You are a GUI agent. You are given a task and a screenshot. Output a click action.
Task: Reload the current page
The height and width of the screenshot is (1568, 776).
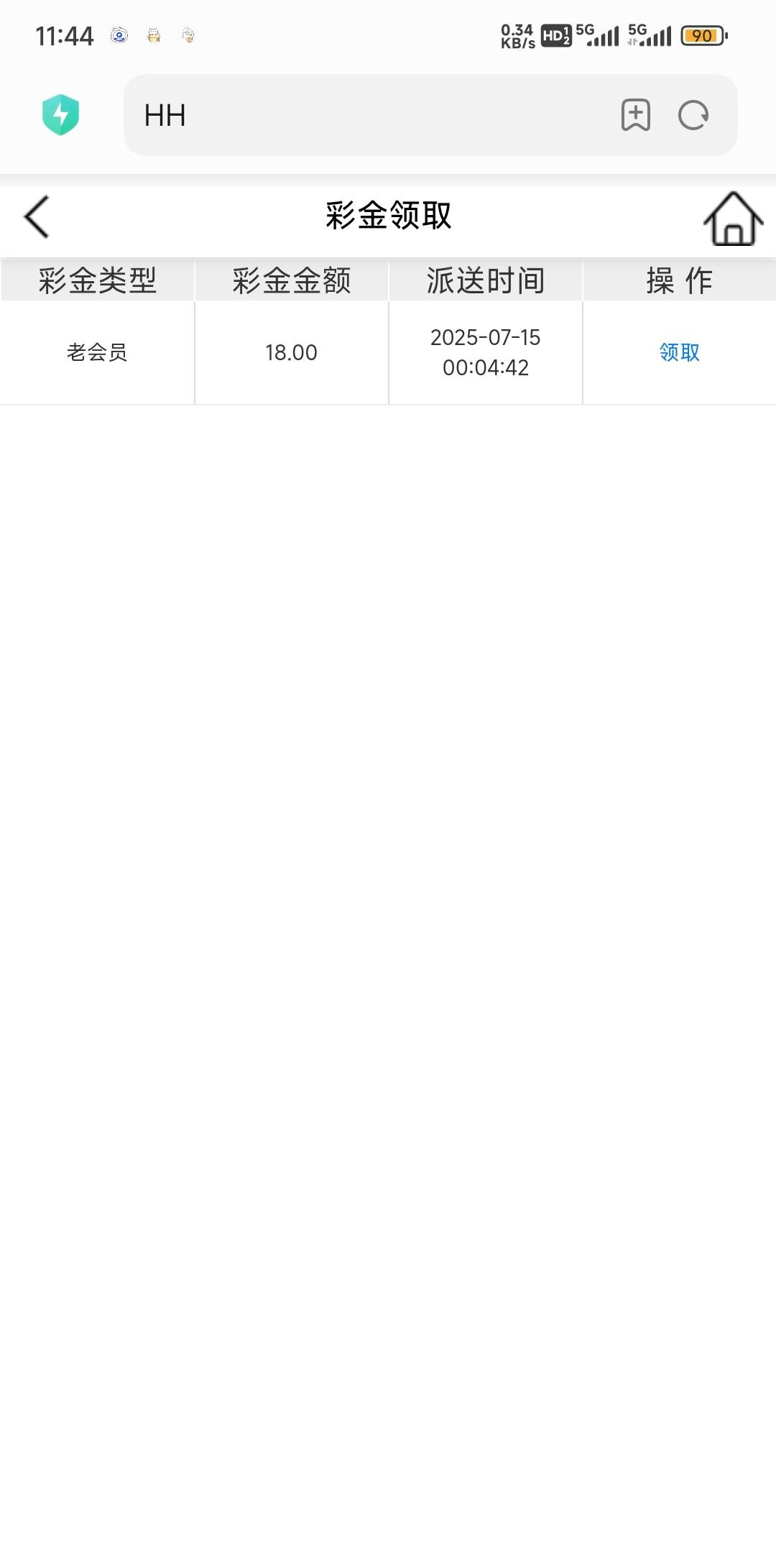click(x=693, y=115)
